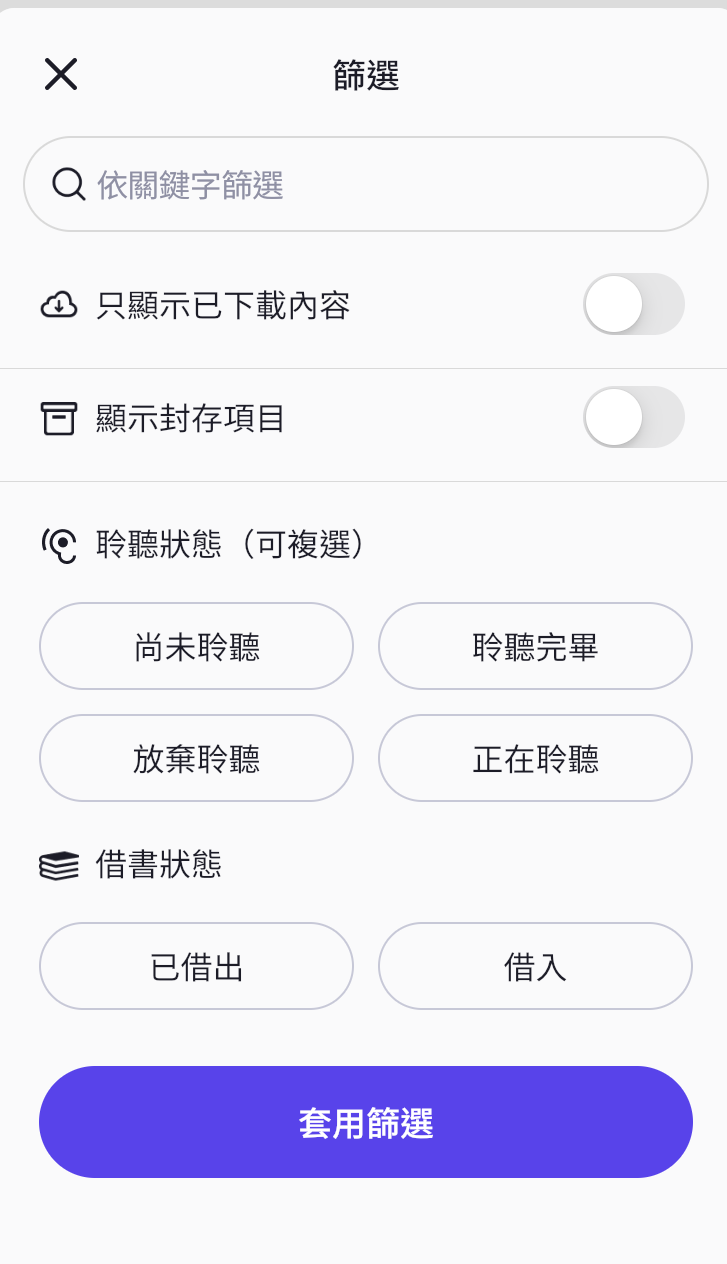This screenshot has height=1264, width=727.
Task: Choose the 正在聆聽 listening status
Action: pyautogui.click(x=535, y=758)
